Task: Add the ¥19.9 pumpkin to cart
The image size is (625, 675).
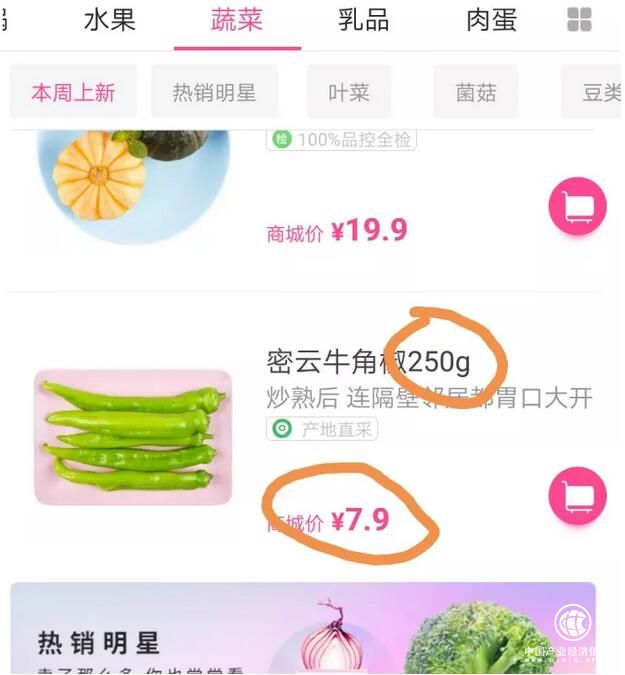Action: coord(577,206)
